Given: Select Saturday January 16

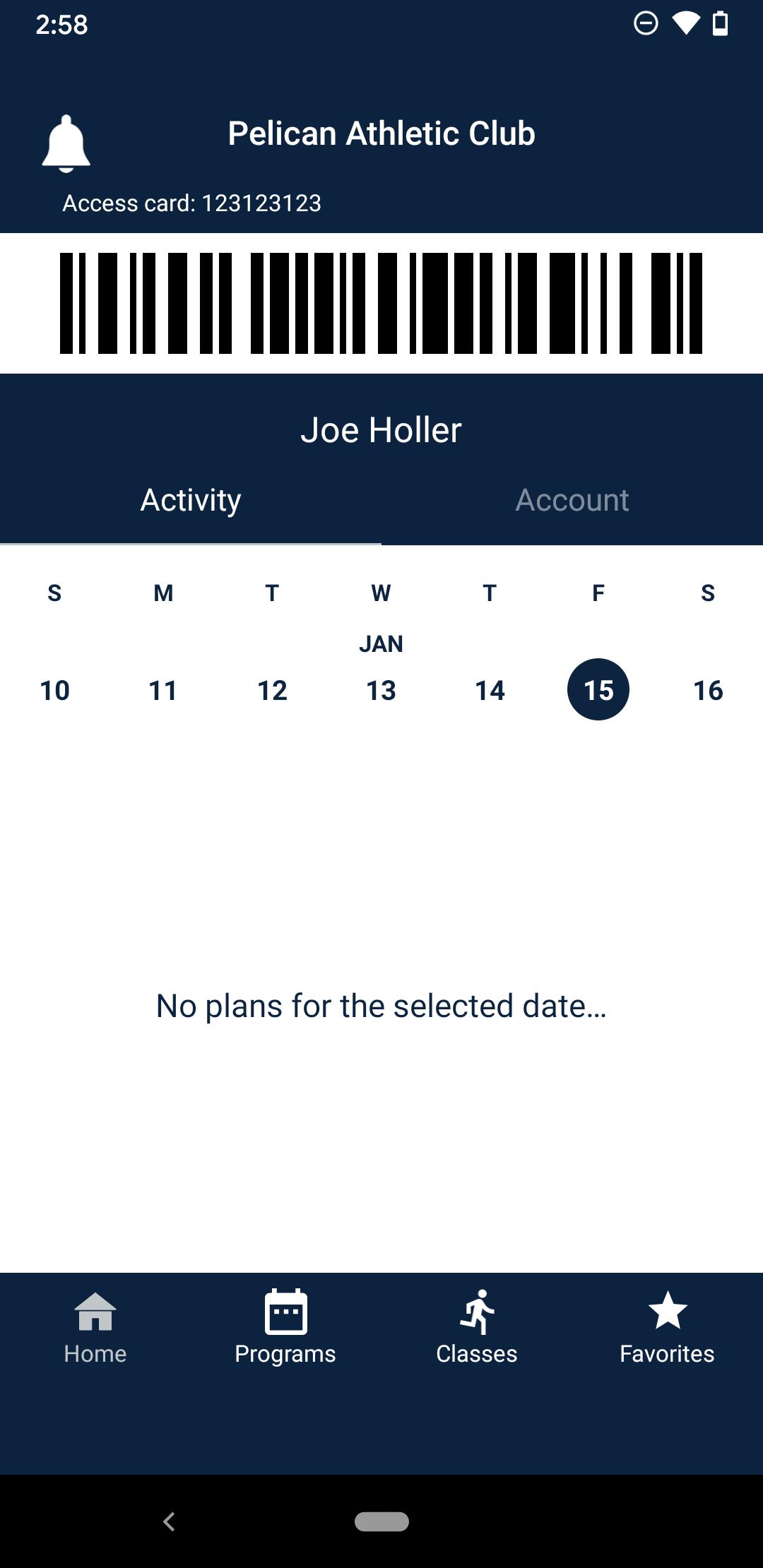Looking at the screenshot, I should pyautogui.click(x=709, y=691).
